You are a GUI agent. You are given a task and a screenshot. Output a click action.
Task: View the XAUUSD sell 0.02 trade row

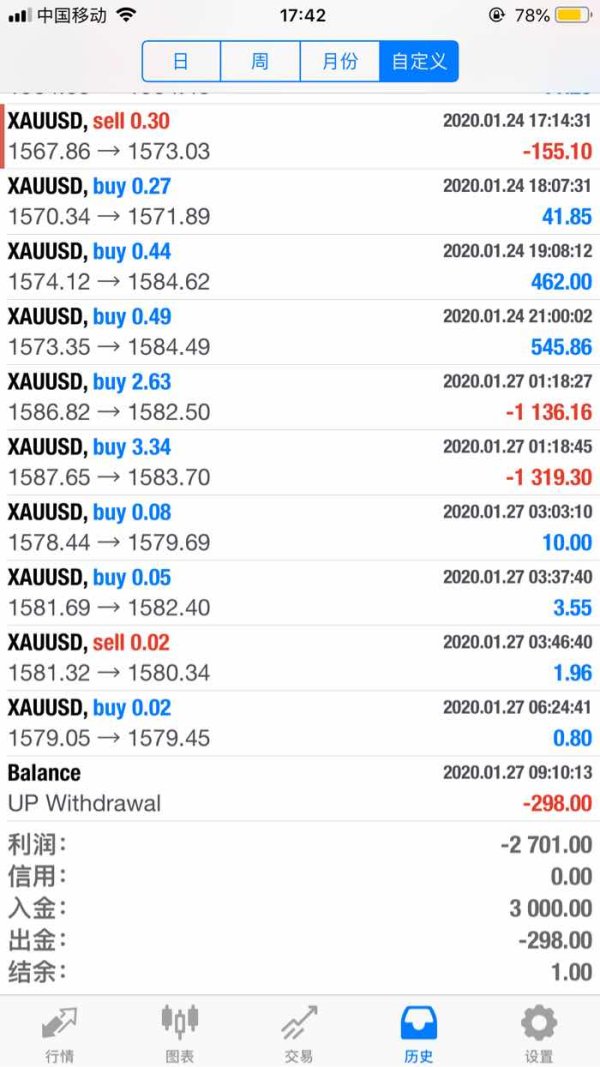(x=300, y=657)
